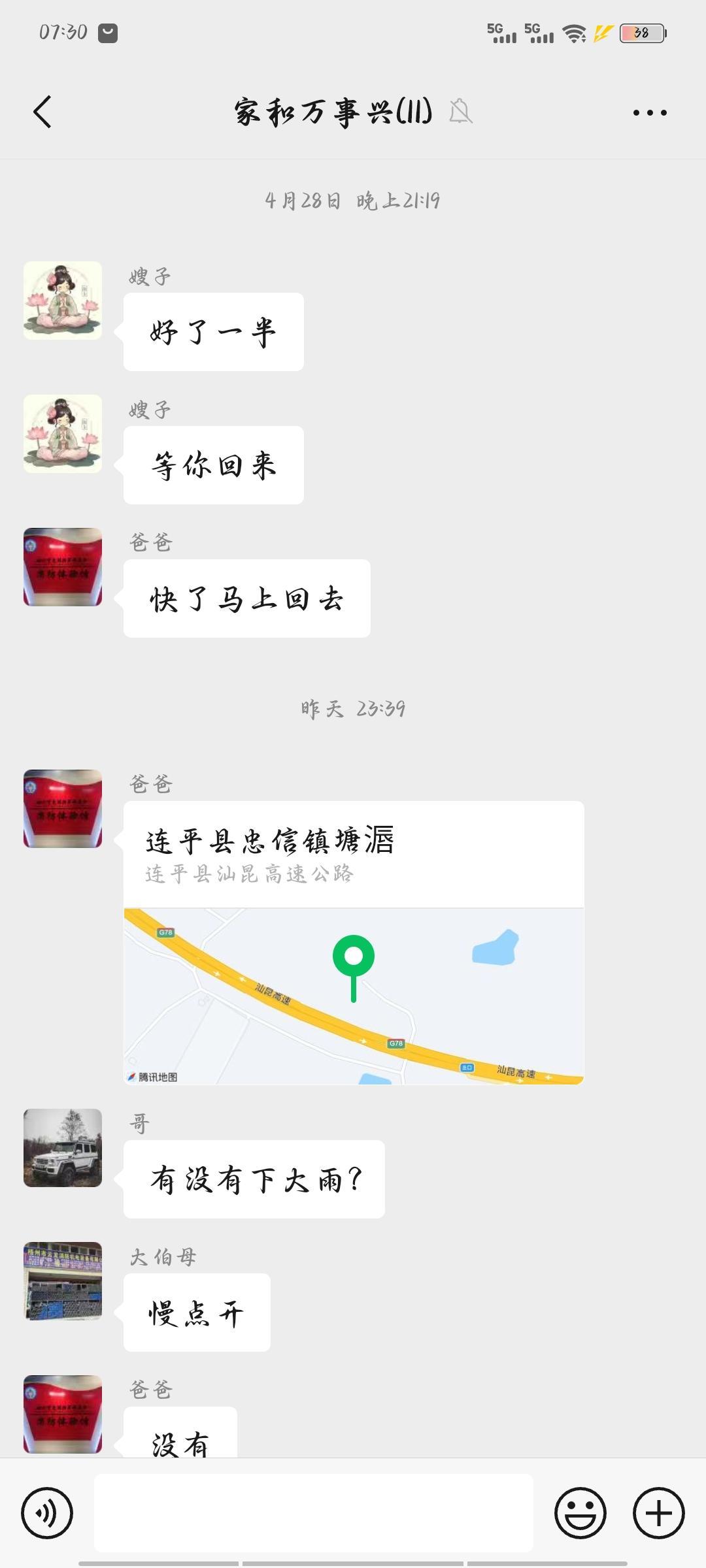Open the emoji picker
Image resolution: width=706 pixels, height=1568 pixels.
[580, 1512]
